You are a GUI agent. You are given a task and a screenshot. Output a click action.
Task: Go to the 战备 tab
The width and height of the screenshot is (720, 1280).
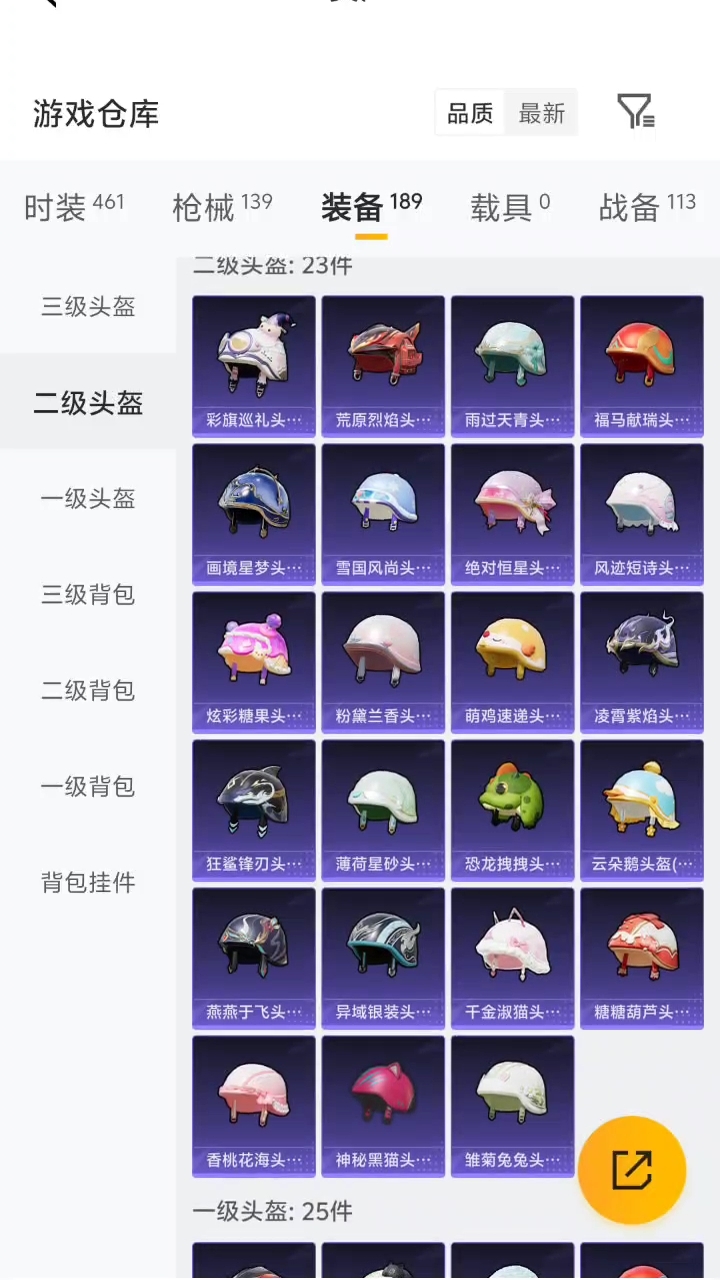647,207
